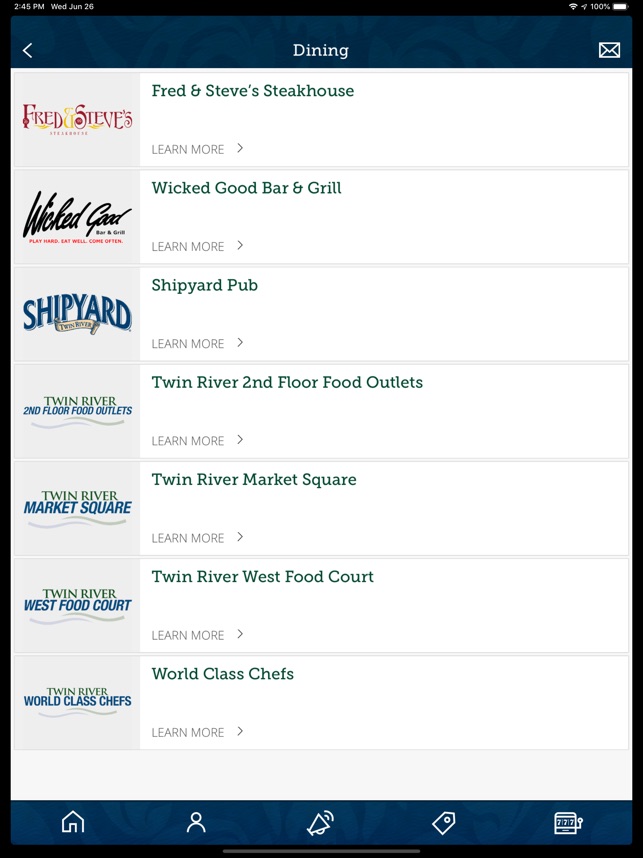Switch to the Home tab
The image size is (643, 858).
tap(73, 822)
